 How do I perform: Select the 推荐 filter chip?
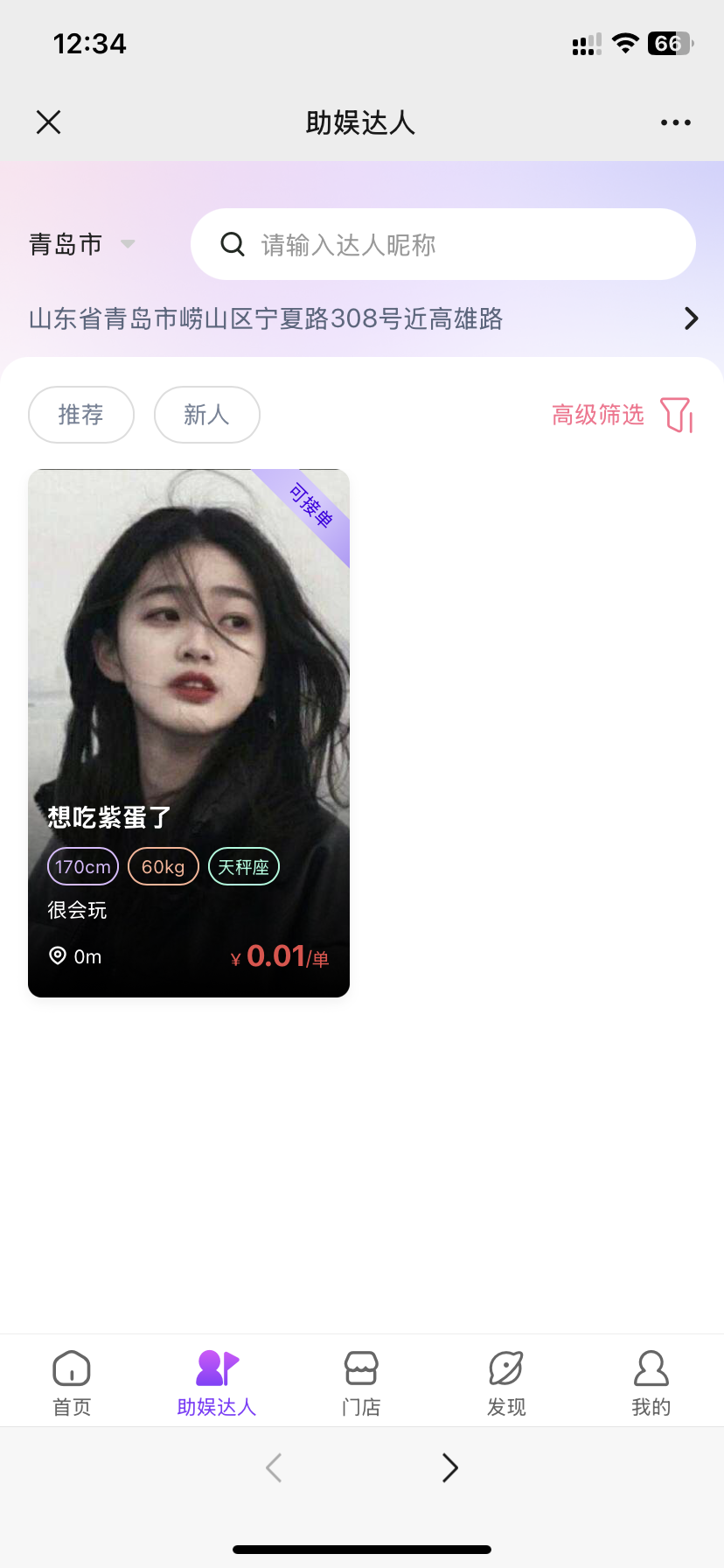81,415
